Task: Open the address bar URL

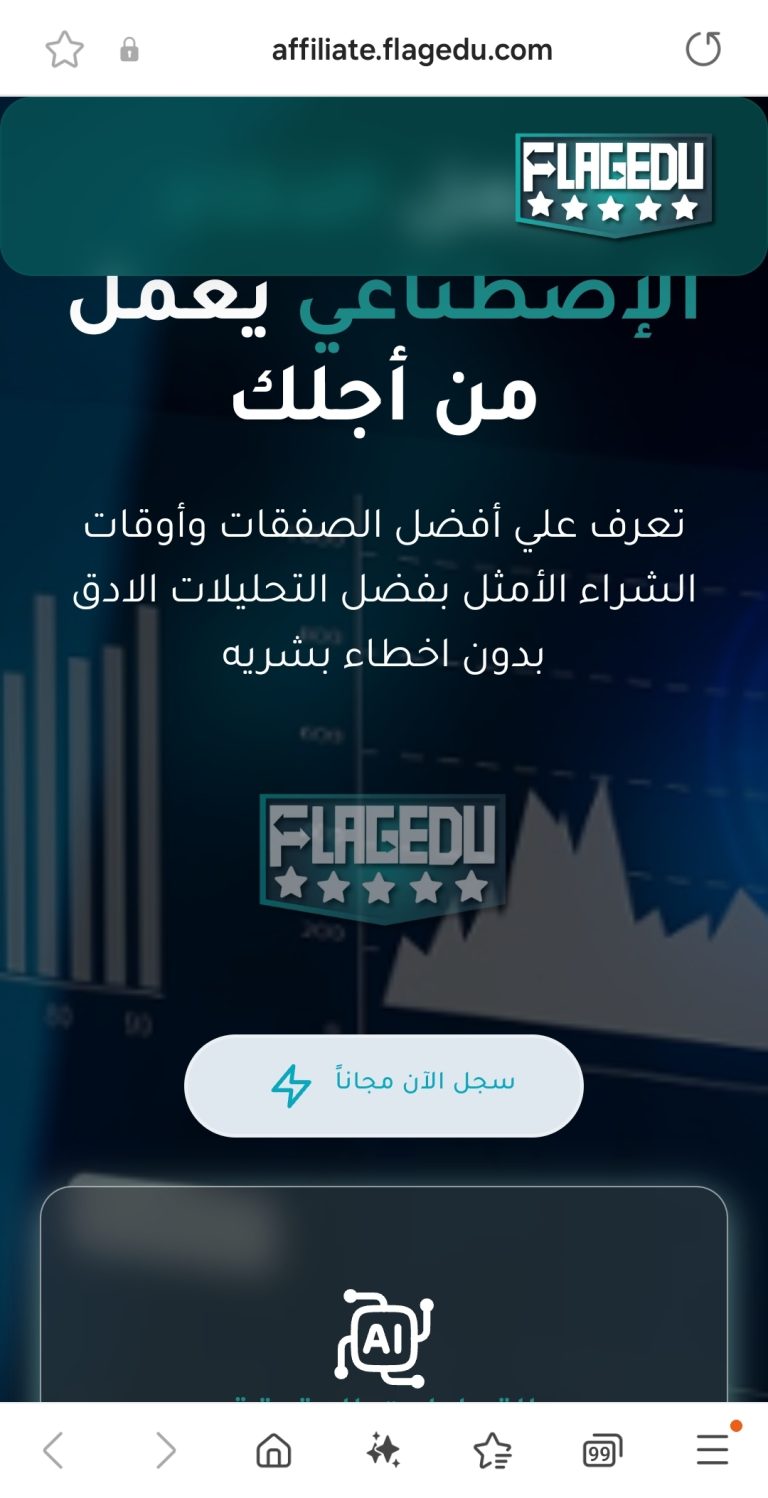Action: point(411,50)
